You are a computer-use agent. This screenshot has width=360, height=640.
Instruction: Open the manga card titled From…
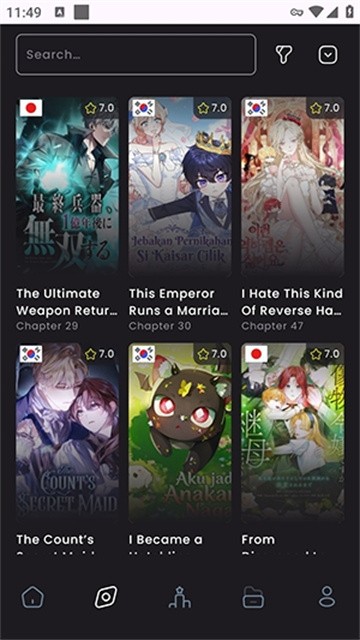[x=293, y=449]
